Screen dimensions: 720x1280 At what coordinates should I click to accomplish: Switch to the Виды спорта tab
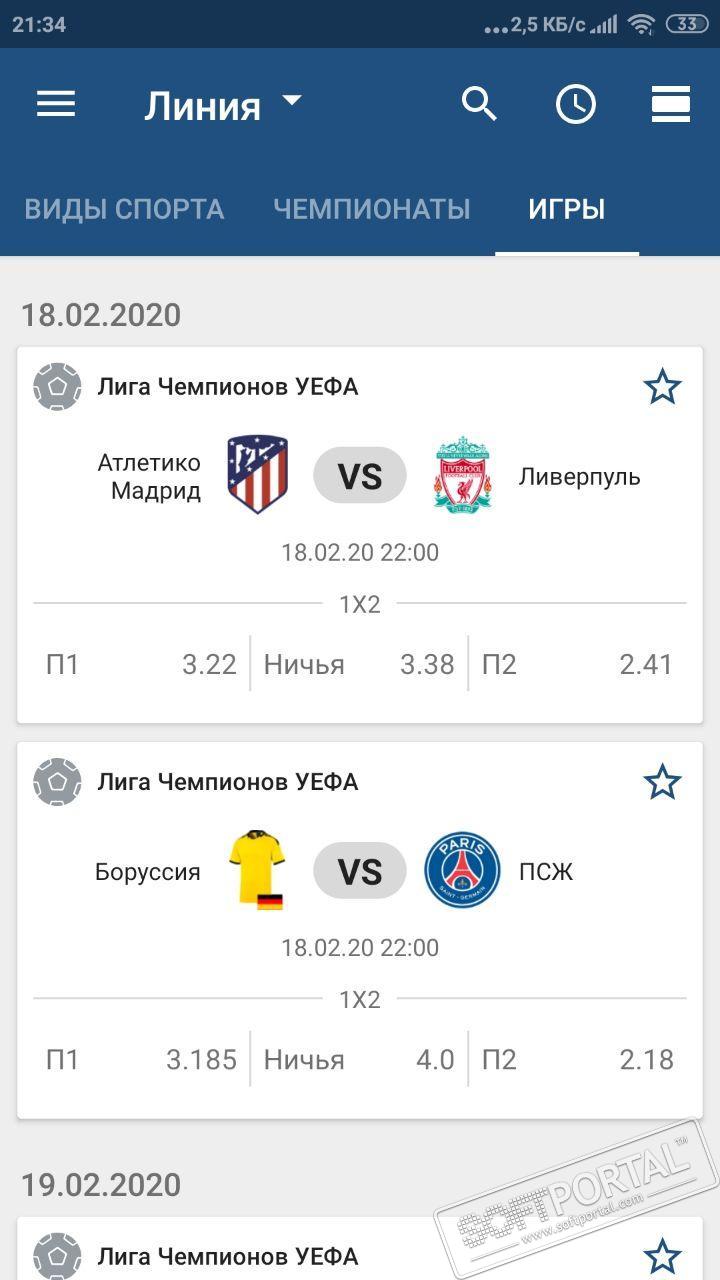124,209
